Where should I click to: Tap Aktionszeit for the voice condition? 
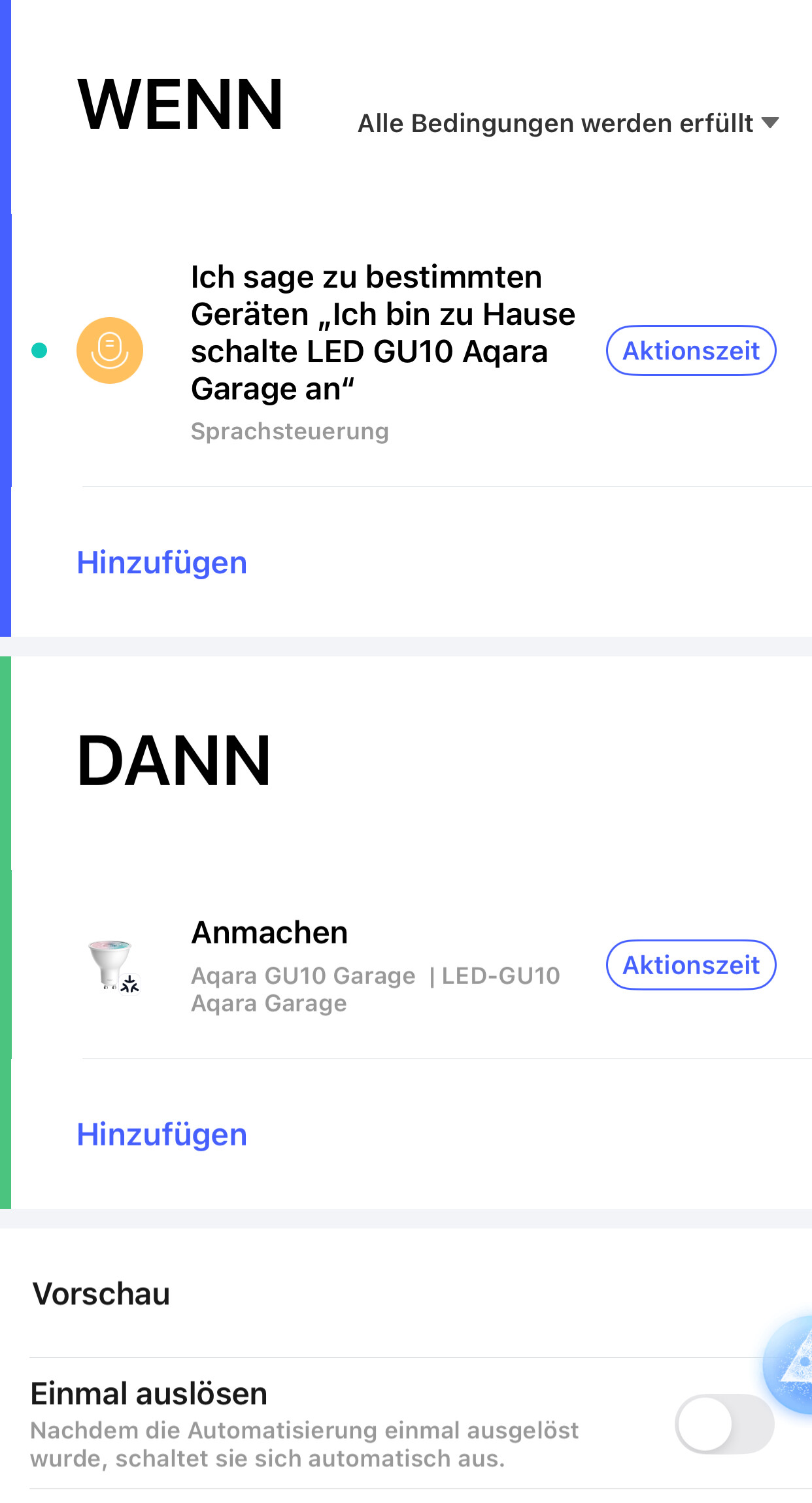(691, 350)
